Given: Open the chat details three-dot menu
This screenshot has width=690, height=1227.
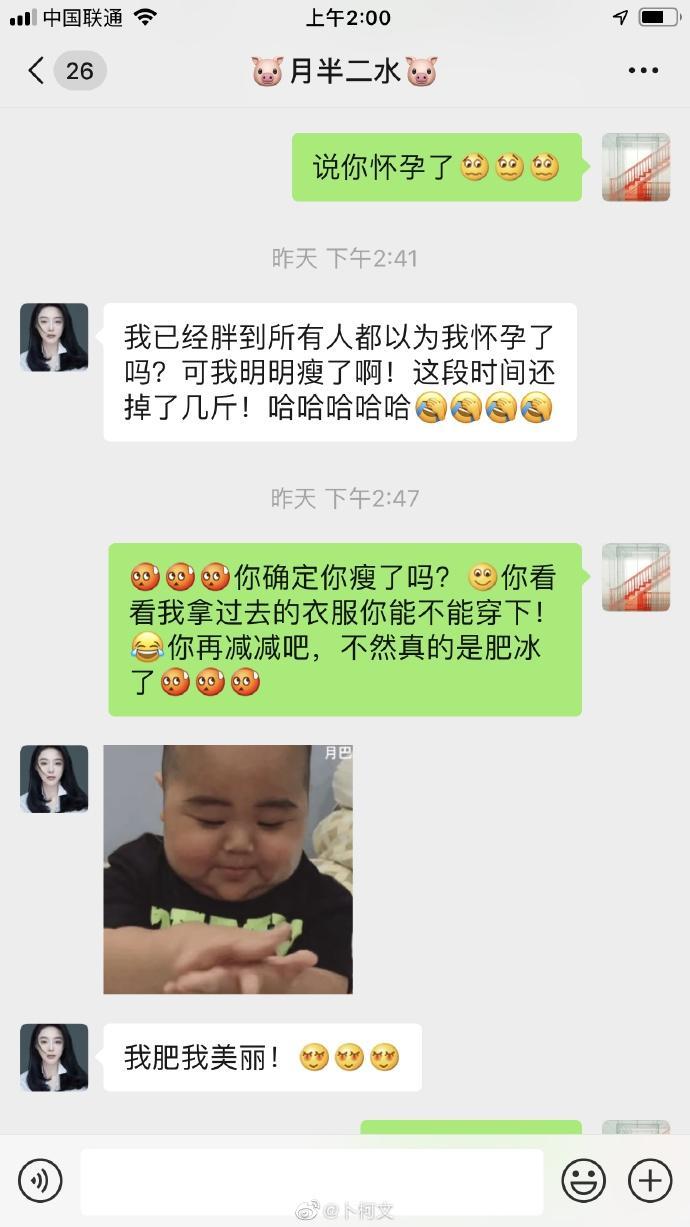Looking at the screenshot, I should (x=643, y=70).
